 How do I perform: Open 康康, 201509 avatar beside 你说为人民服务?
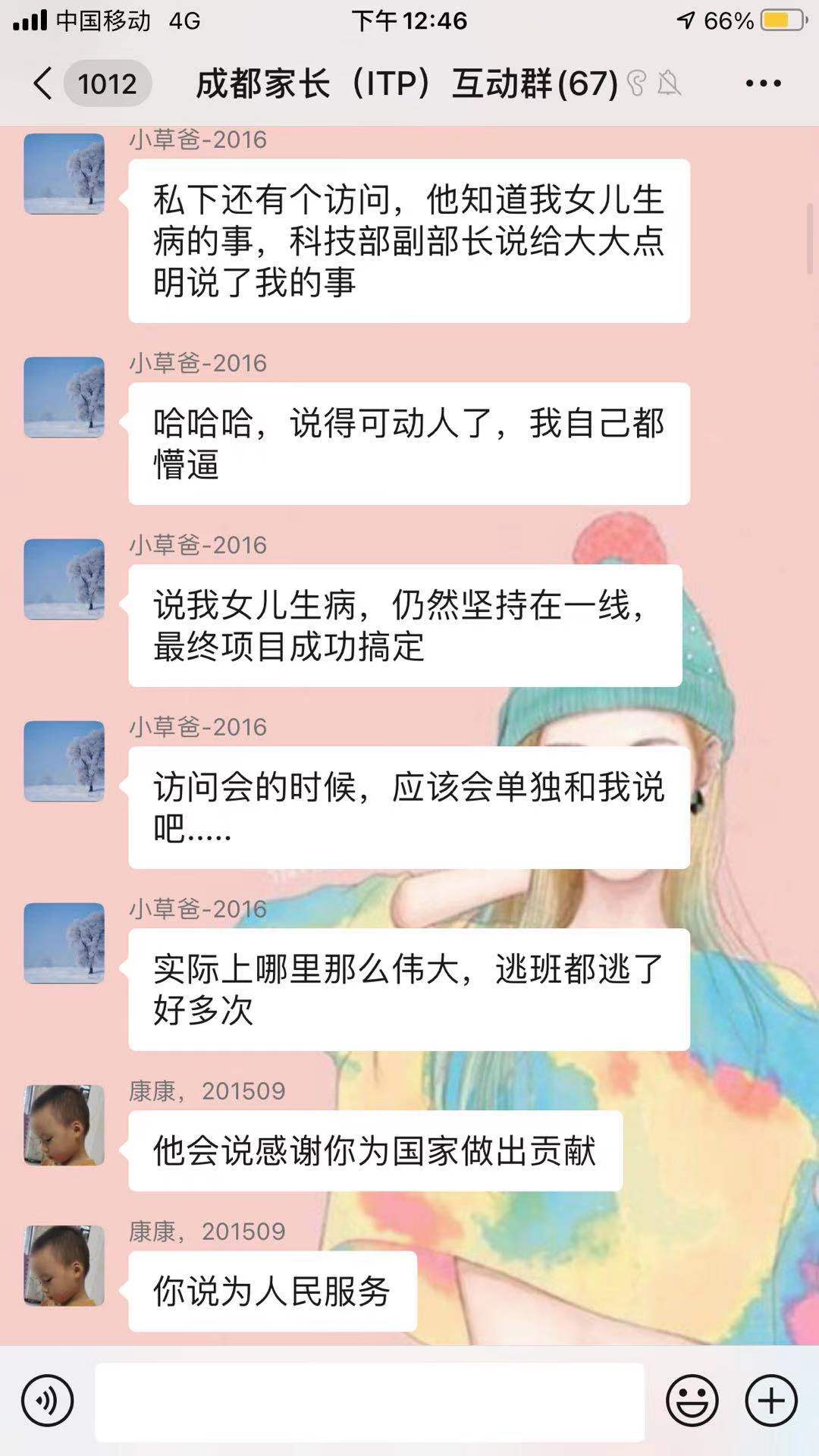[x=64, y=1265]
